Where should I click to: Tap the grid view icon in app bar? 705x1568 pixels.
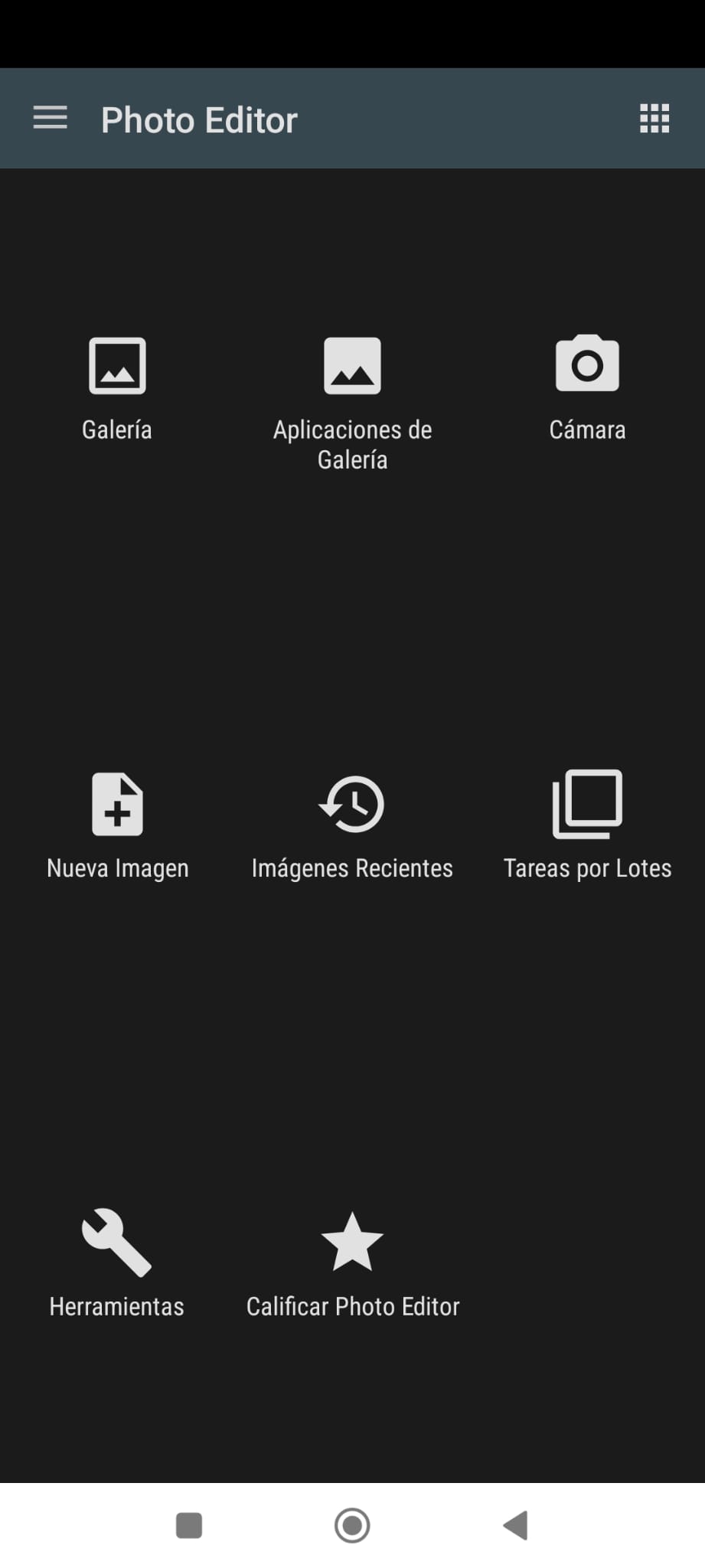[654, 119]
